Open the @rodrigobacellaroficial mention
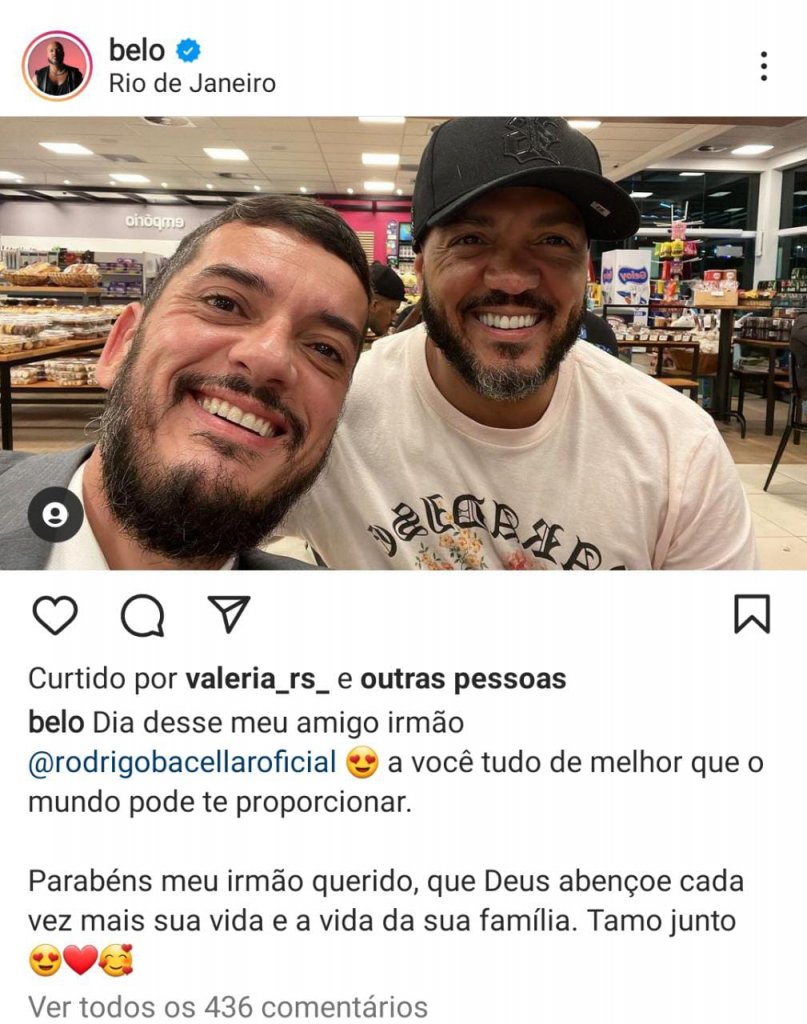The image size is (807, 1024). click(x=181, y=762)
